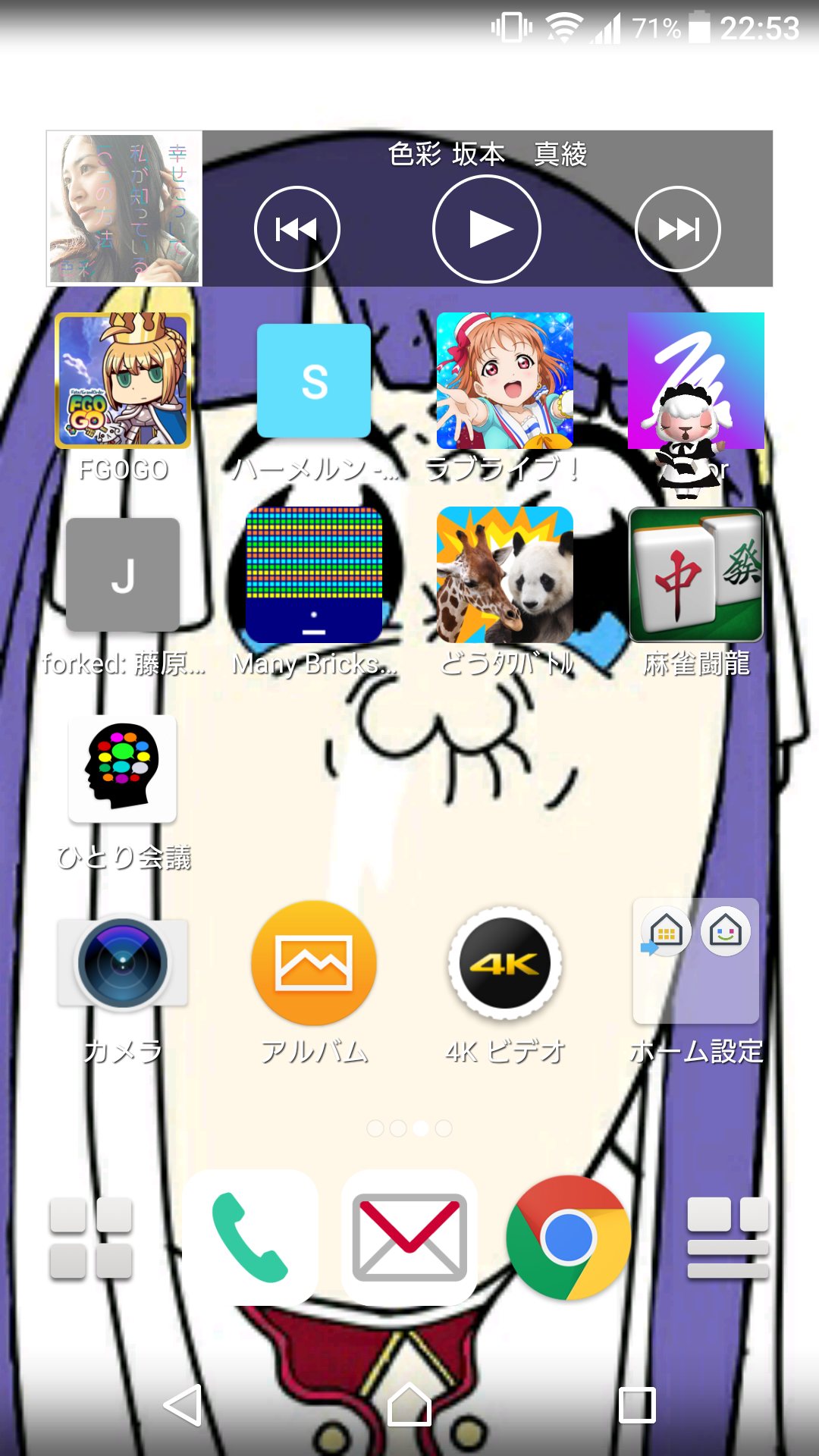Open the どうぶつバトル app
Viewport: 819px width, 1456px height.
(x=505, y=575)
